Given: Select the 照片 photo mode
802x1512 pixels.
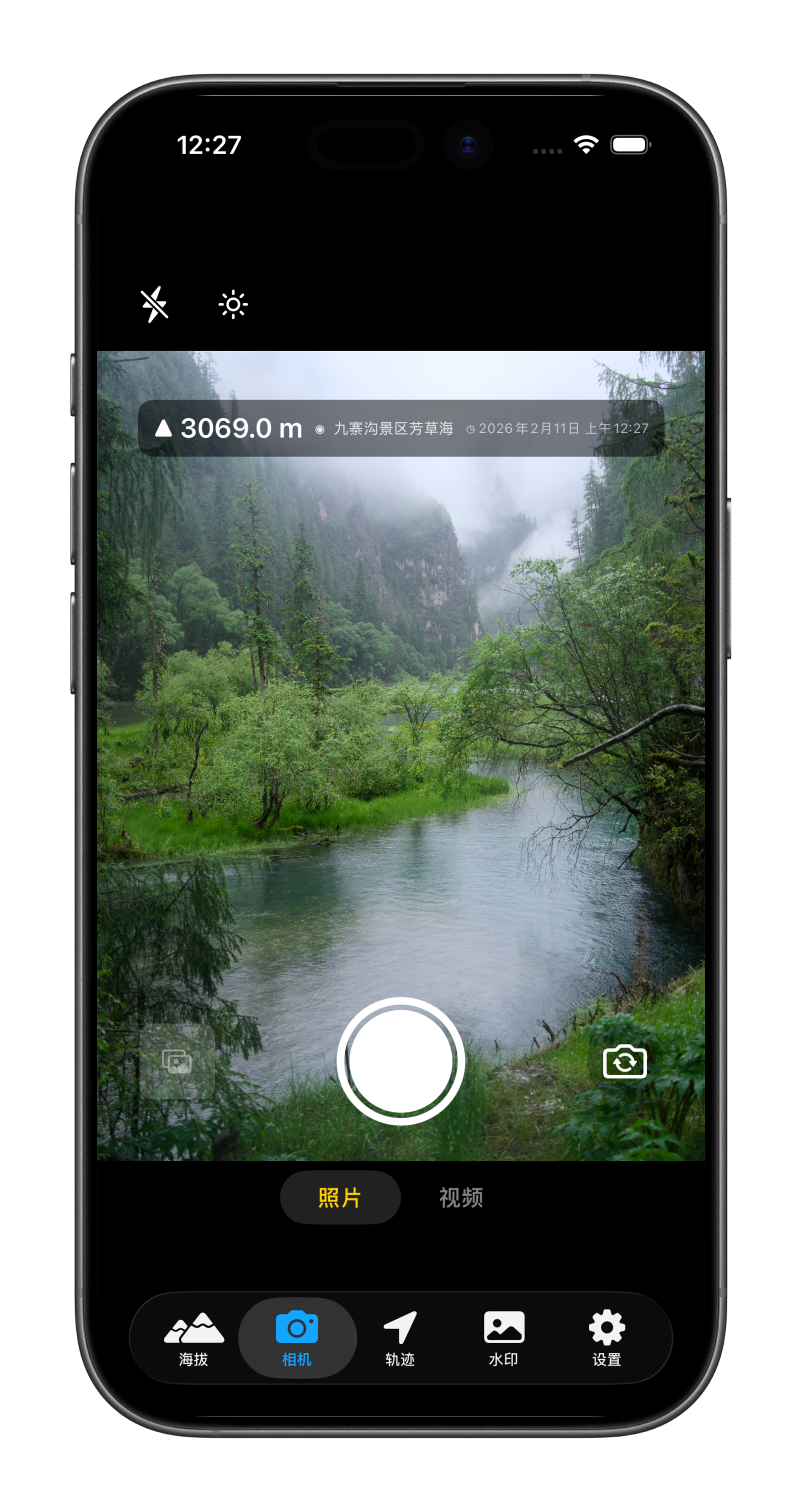Looking at the screenshot, I should click(x=340, y=1198).
